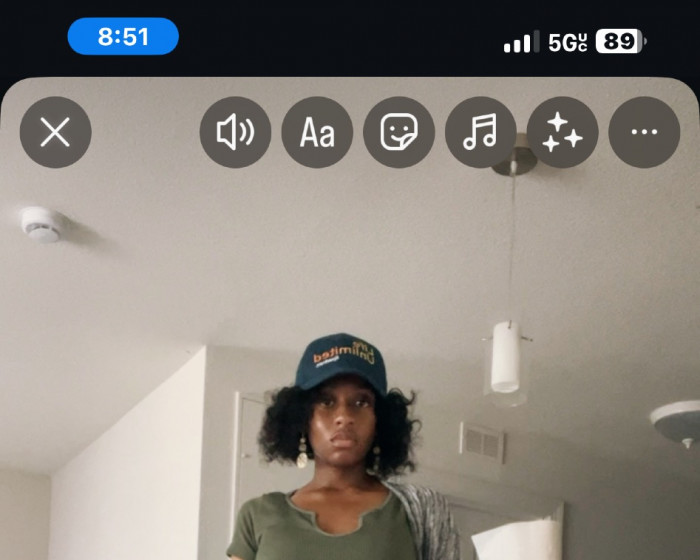Add music to the story
Image resolution: width=700 pixels, height=560 pixels.
481,132
